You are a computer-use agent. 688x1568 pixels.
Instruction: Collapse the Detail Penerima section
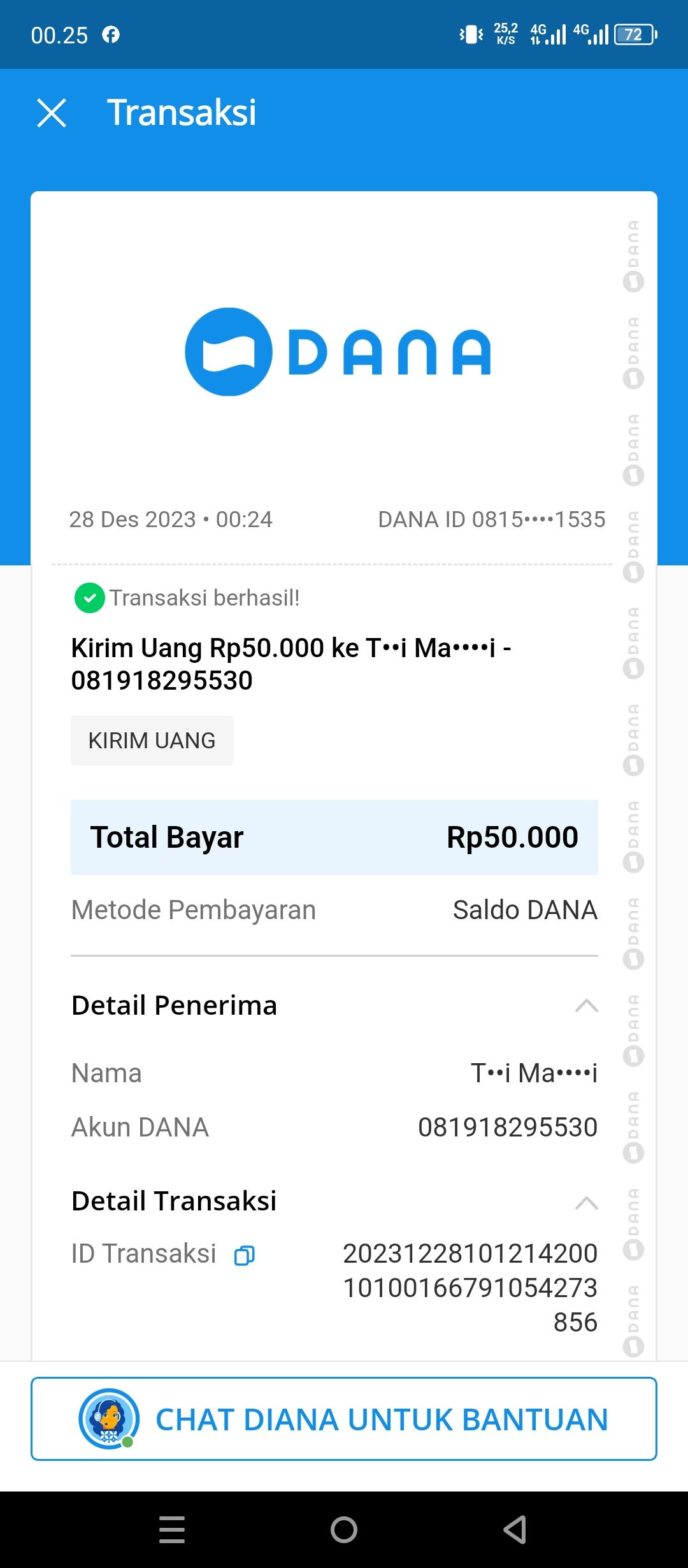(586, 1006)
